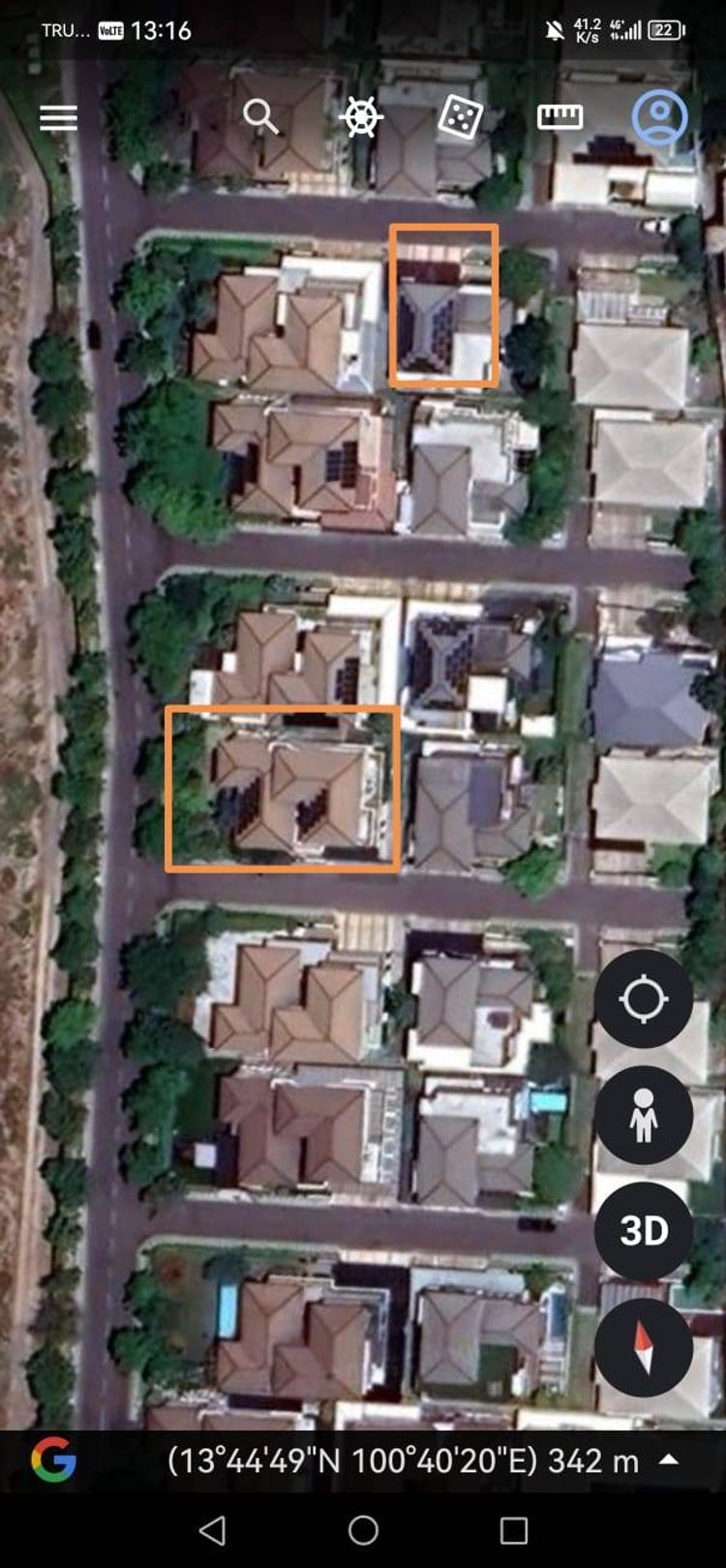Open the measure ruler tool
The width and height of the screenshot is (726, 1568).
coord(560,117)
